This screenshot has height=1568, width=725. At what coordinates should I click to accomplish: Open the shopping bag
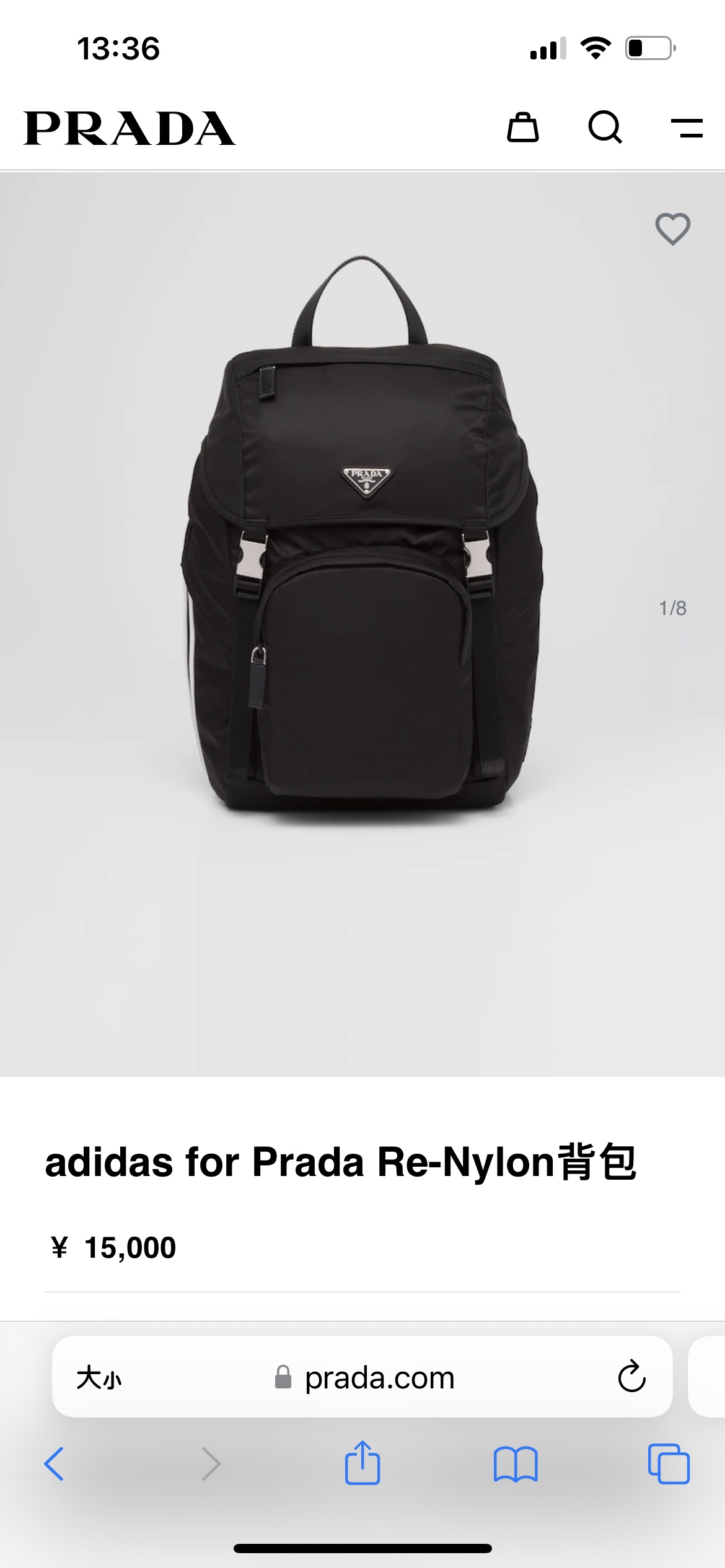522,128
